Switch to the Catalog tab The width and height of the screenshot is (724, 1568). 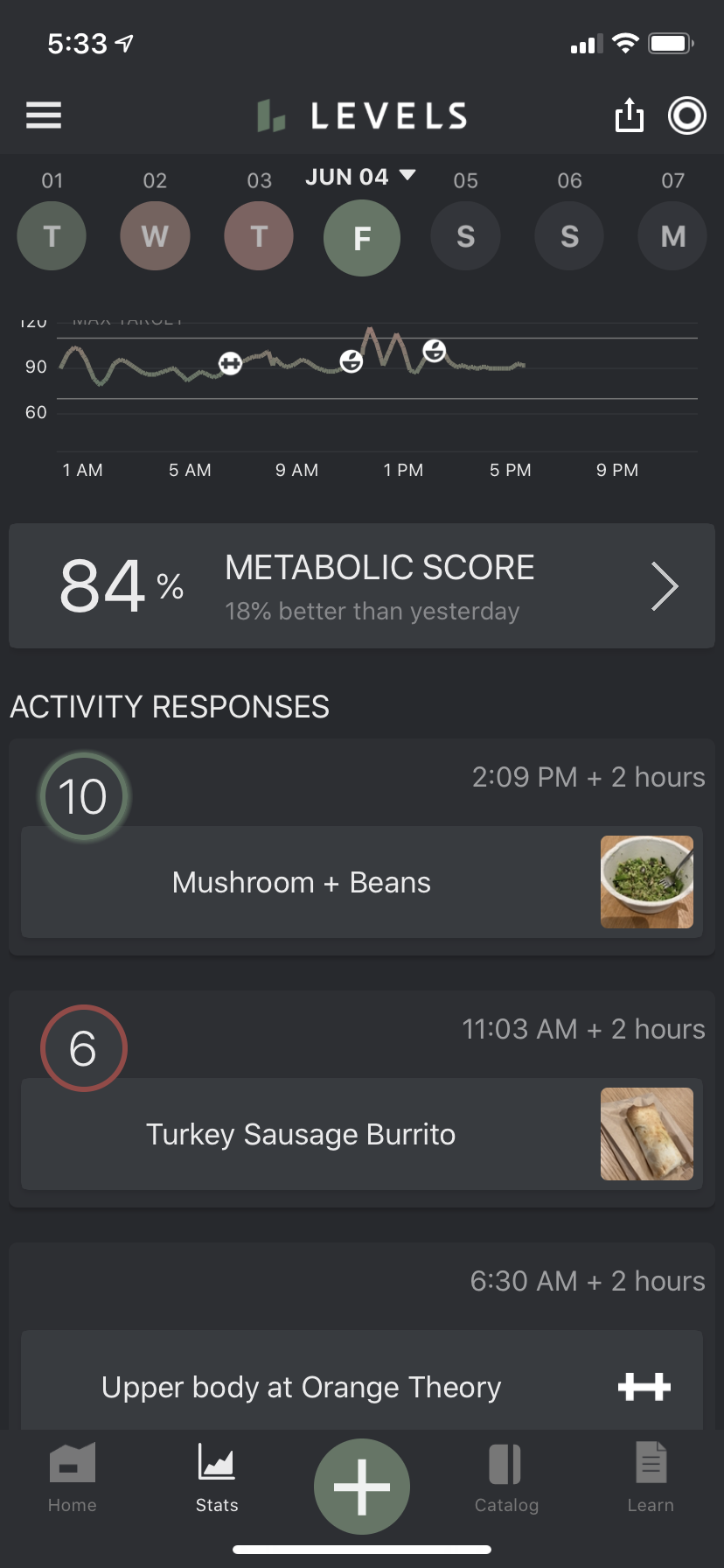pos(506,1479)
